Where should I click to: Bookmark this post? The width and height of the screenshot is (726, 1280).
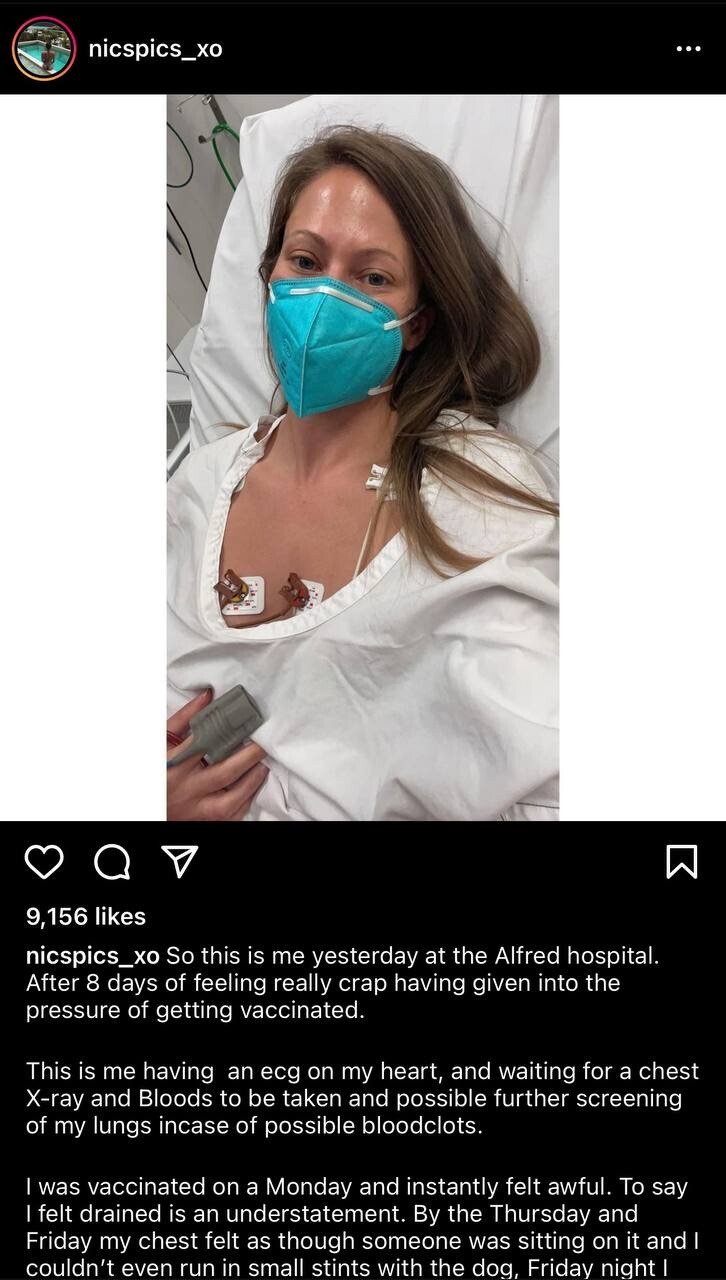pos(681,861)
